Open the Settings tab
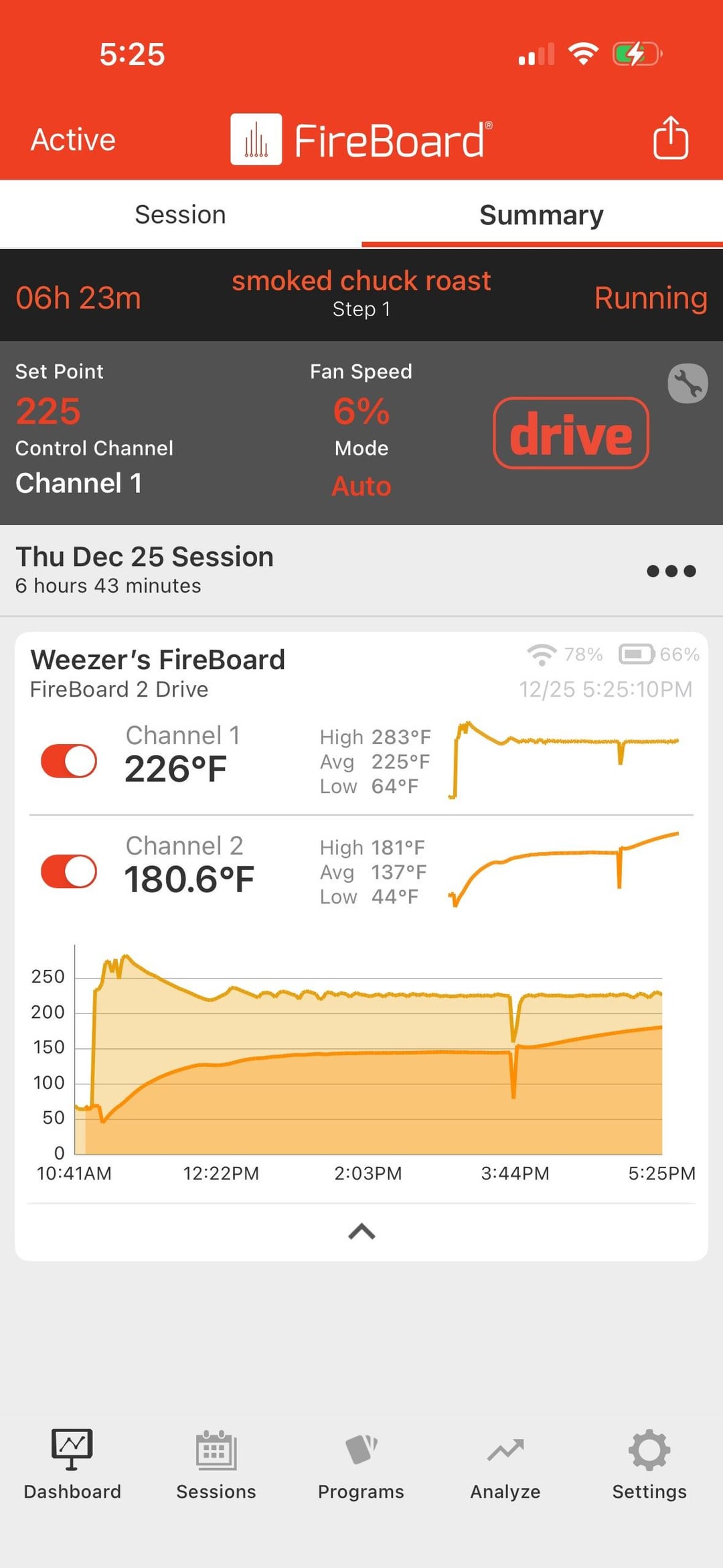This screenshot has width=723, height=1568. click(649, 1464)
